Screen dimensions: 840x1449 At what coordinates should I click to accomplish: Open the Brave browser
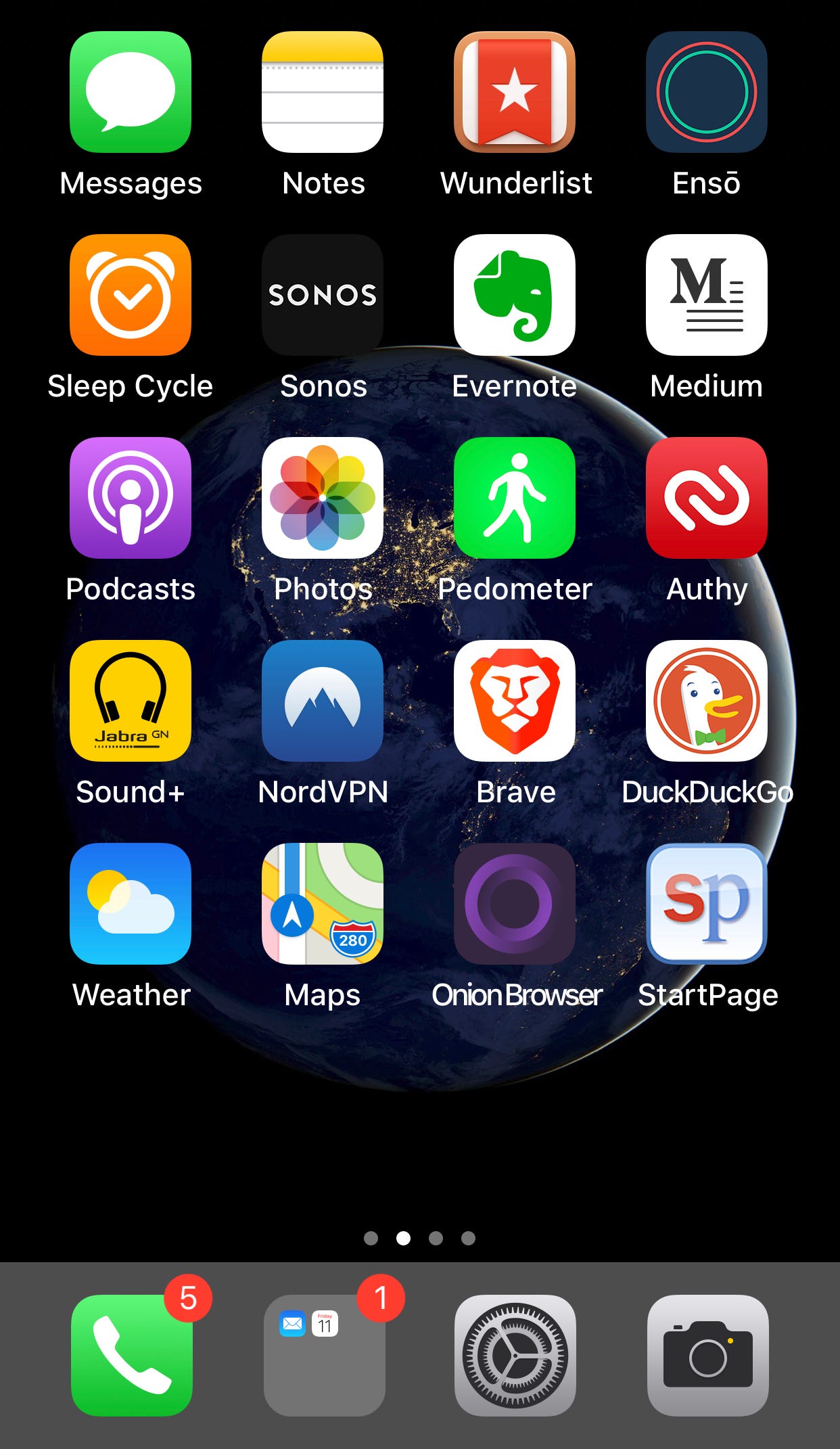coord(515,701)
